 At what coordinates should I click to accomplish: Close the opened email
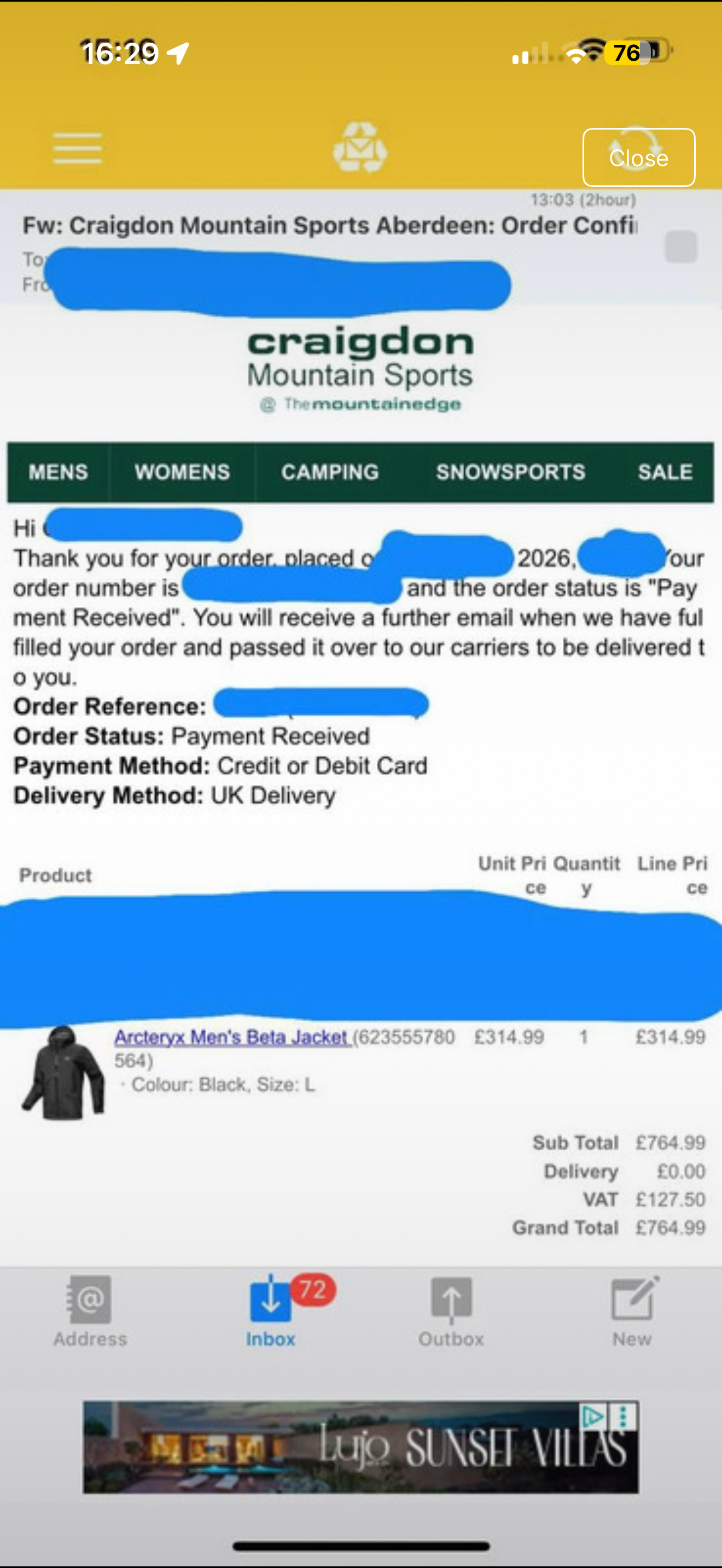[639, 157]
